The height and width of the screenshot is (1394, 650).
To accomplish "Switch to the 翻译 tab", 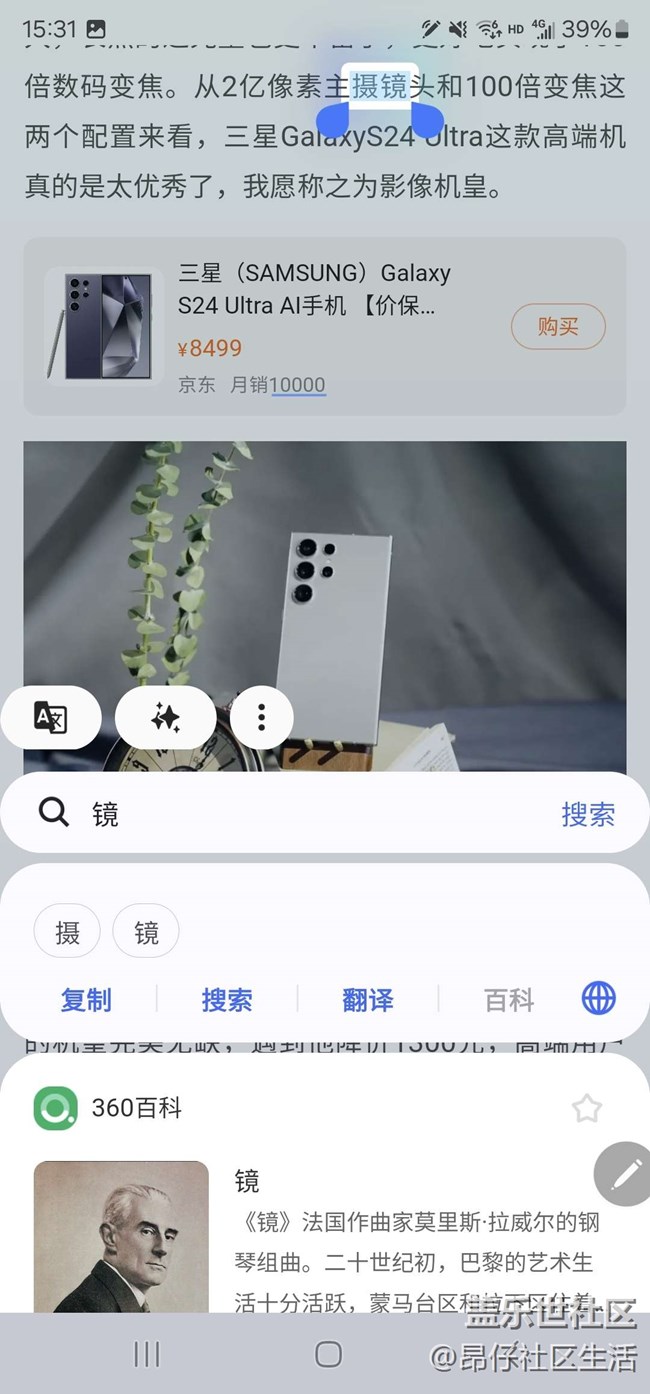I will pos(368,999).
